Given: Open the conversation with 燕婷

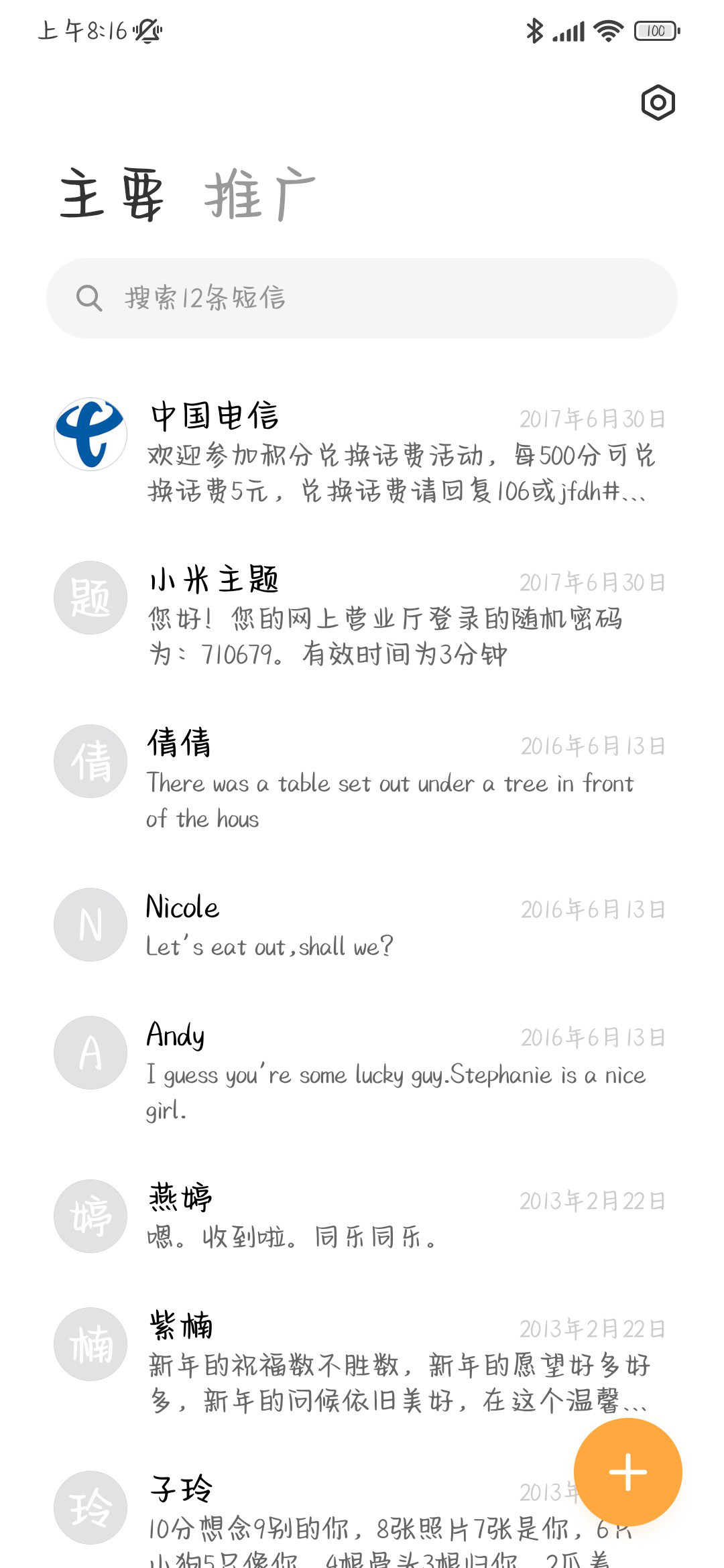Looking at the screenshot, I should coord(362,1216).
